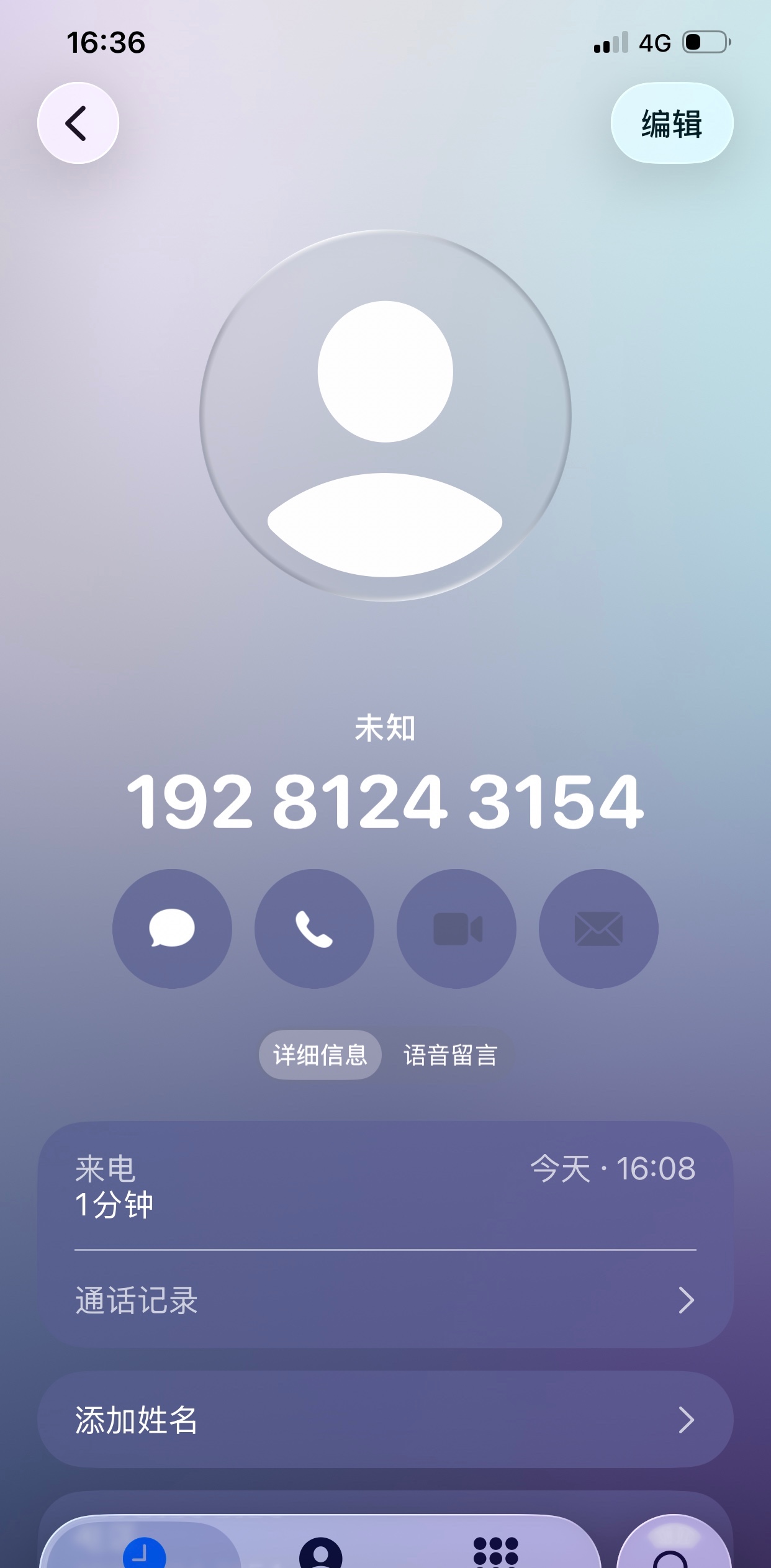
Task: Tap the 编辑 button to edit contact
Action: (672, 123)
